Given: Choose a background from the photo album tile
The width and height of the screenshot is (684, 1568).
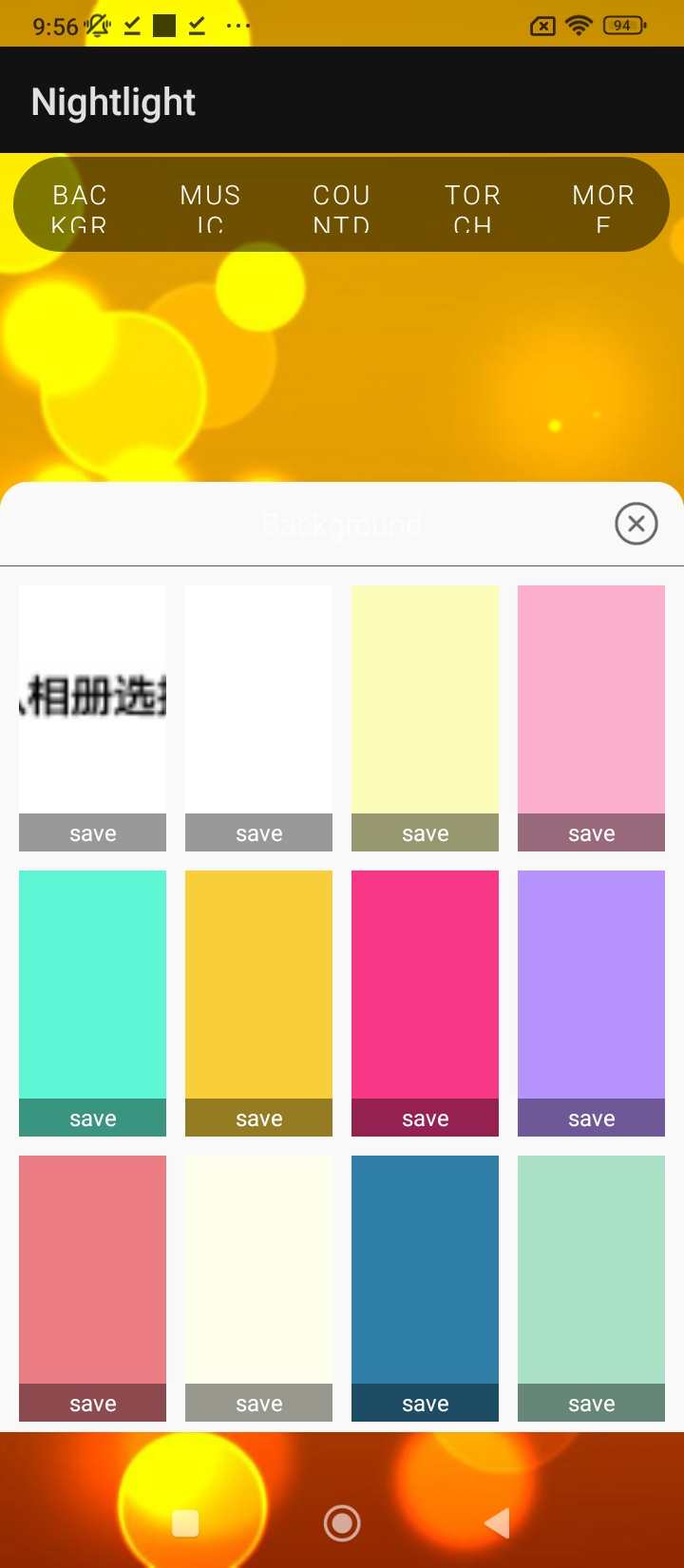Looking at the screenshot, I should 92,698.
